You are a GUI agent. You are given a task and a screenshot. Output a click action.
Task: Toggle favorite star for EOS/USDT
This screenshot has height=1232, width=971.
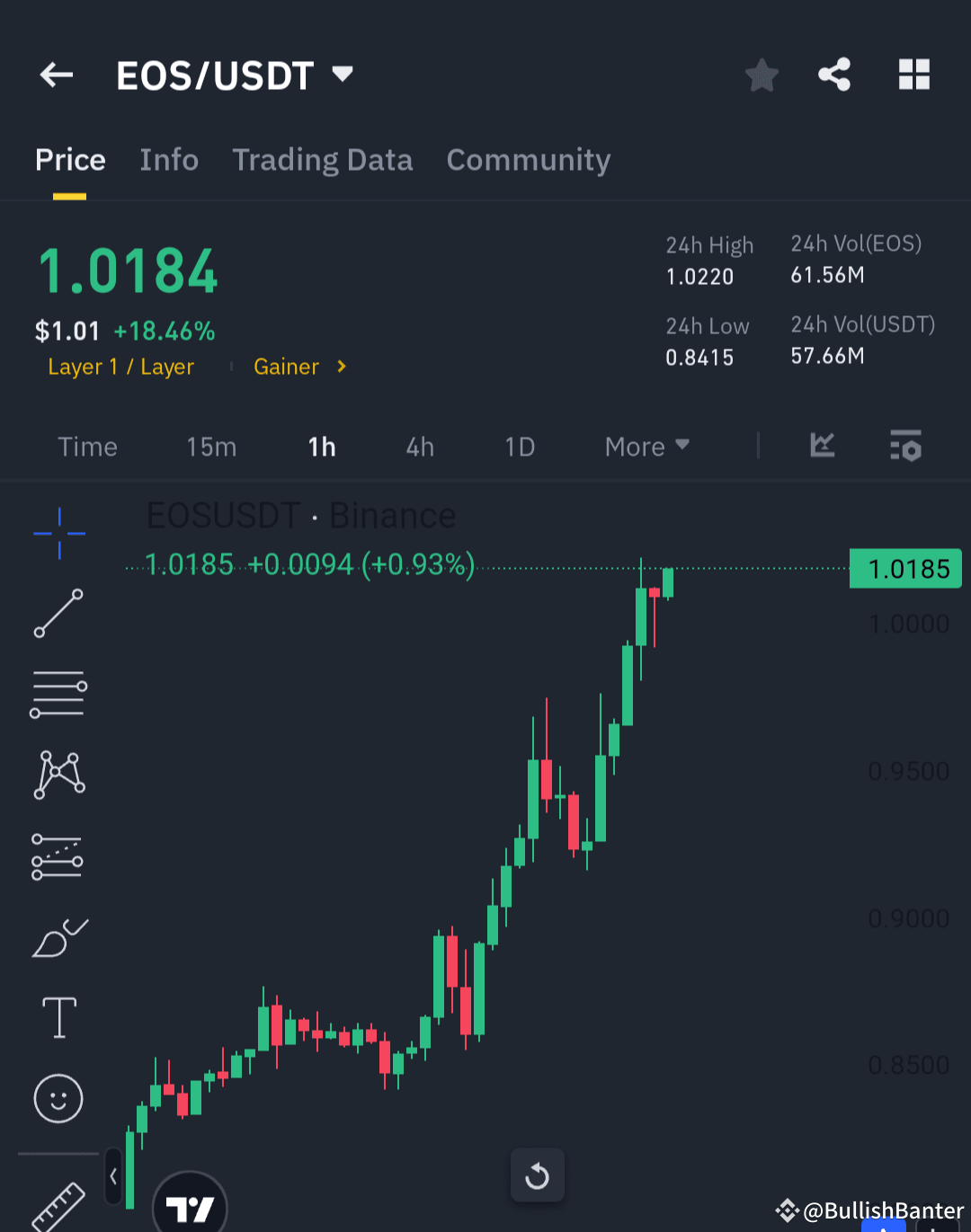pos(762,75)
